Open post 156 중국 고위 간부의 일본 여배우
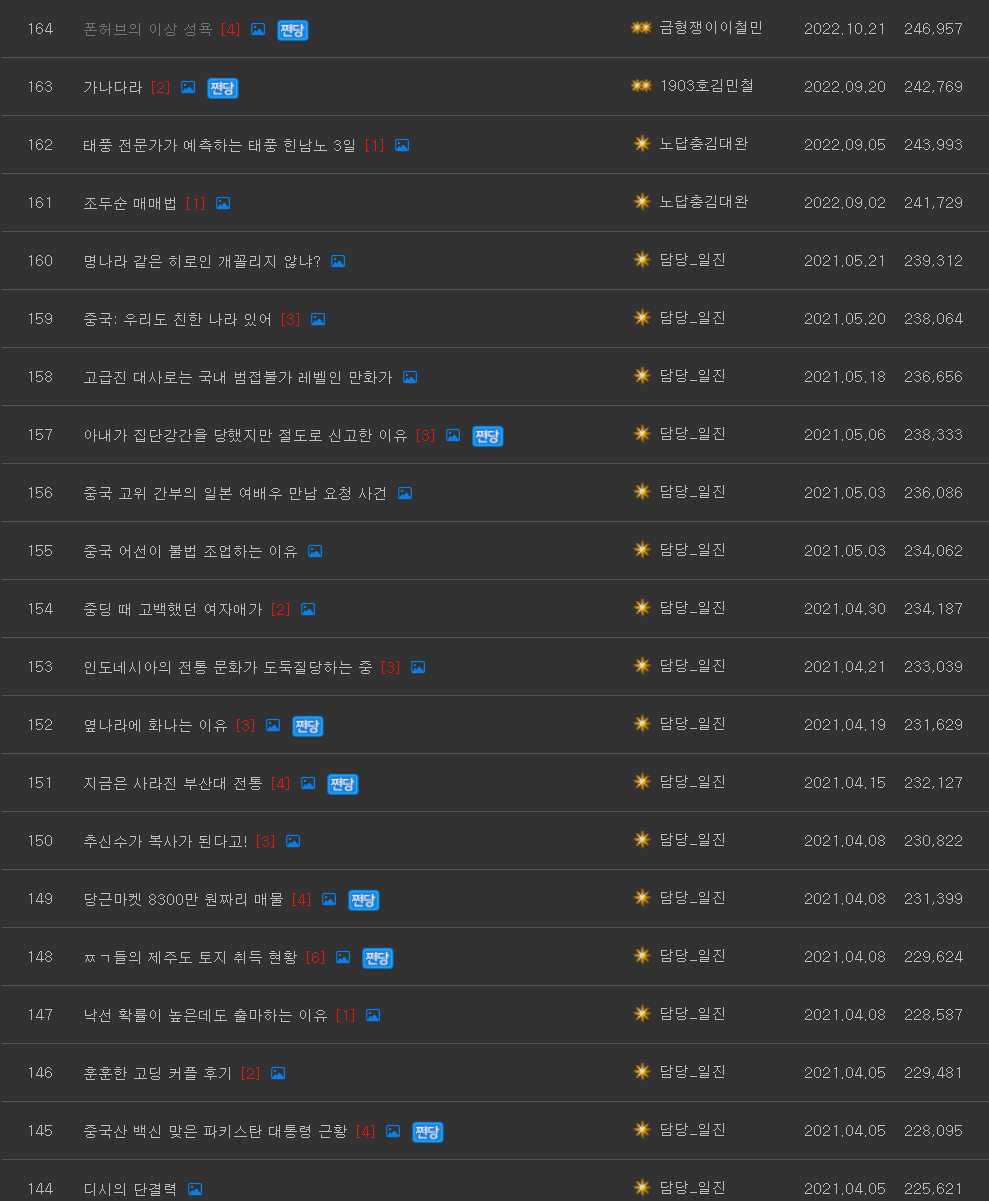The image size is (989, 1201). point(234,494)
